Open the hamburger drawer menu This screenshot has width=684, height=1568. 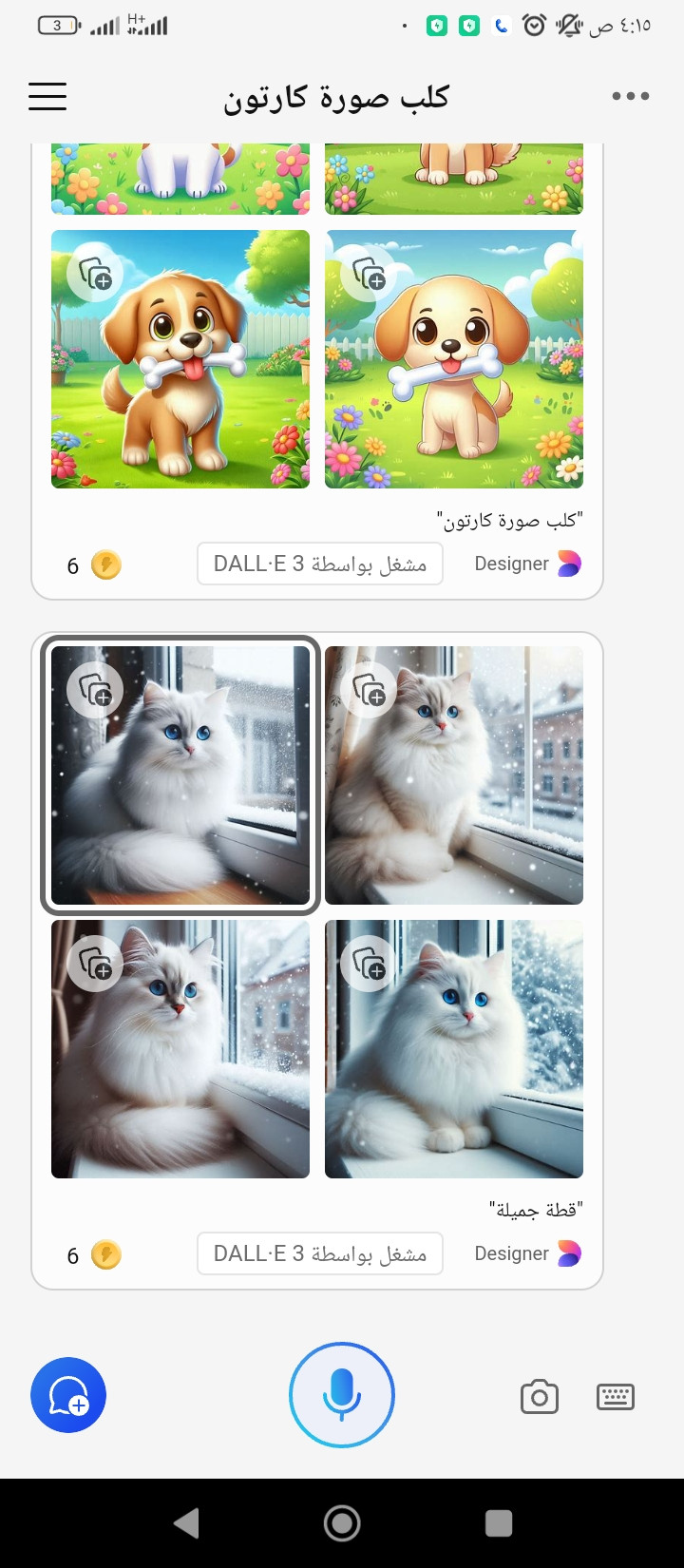pyautogui.click(x=47, y=96)
